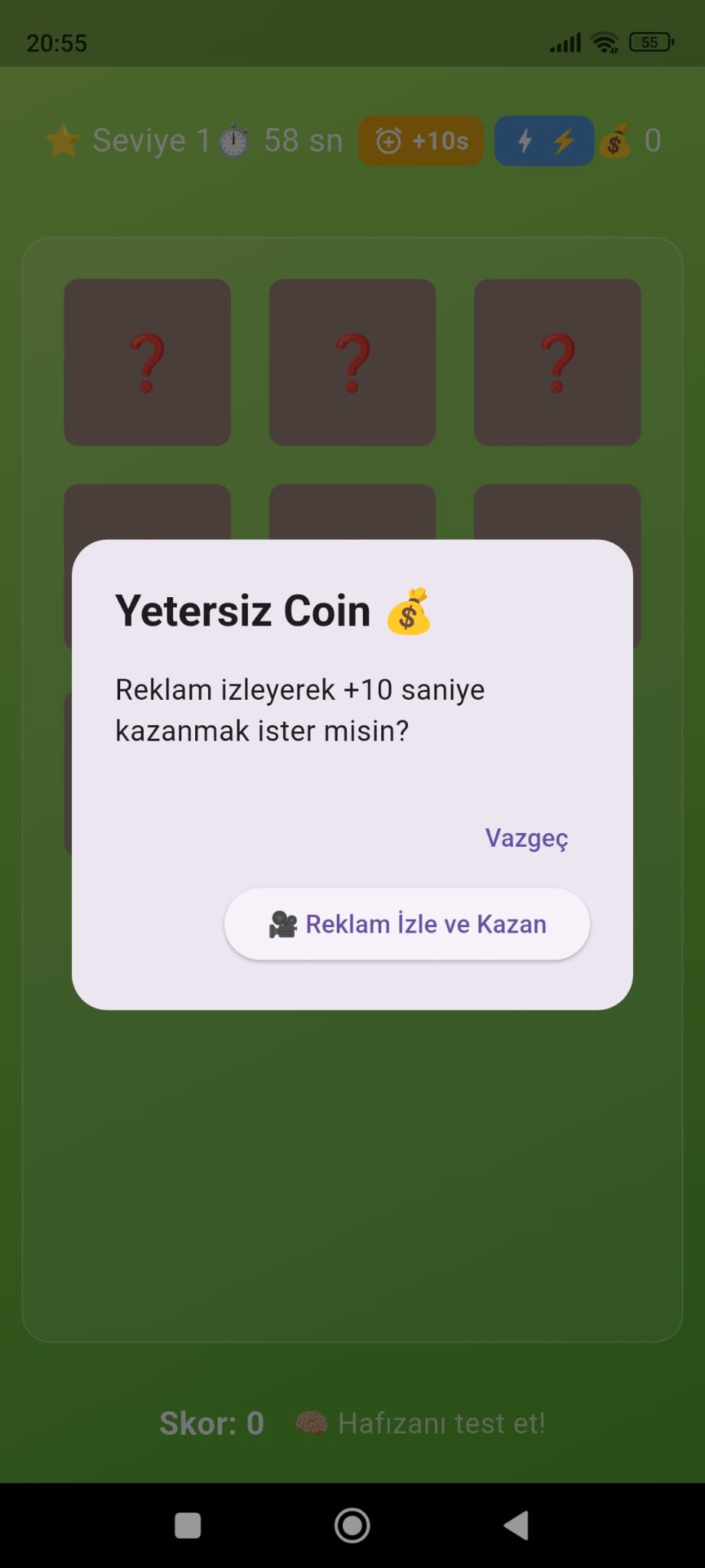This screenshot has height=1568, width=705.
Task: Tap the brain icon next to Hafızanı test et
Action: [x=312, y=1423]
